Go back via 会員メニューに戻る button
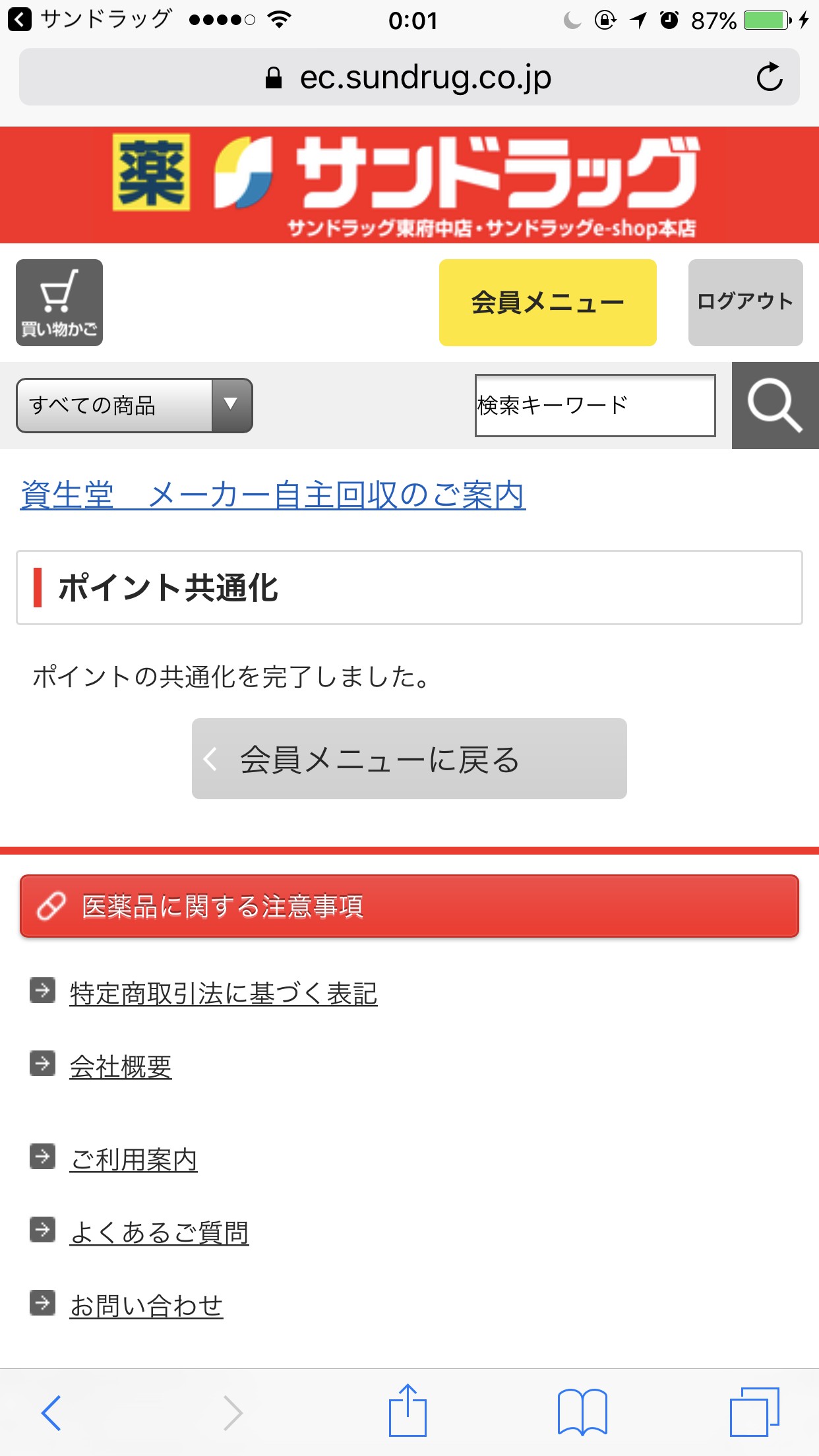Image resolution: width=819 pixels, height=1456 pixels. tap(409, 759)
